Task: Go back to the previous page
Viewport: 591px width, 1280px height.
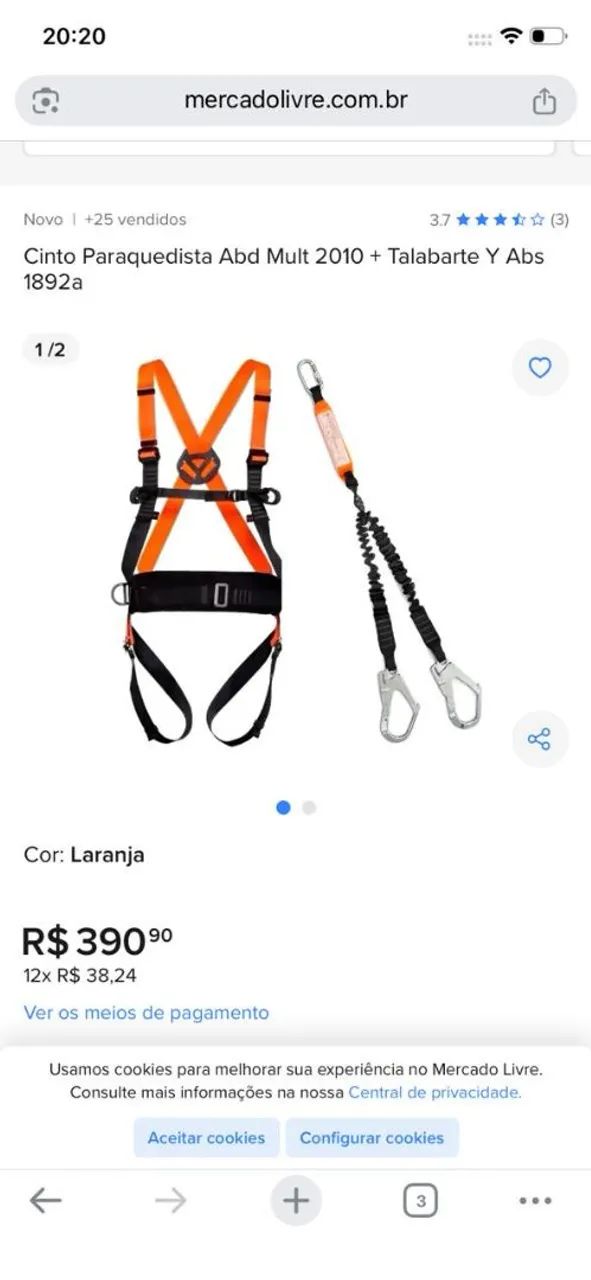Action: pos(45,1200)
